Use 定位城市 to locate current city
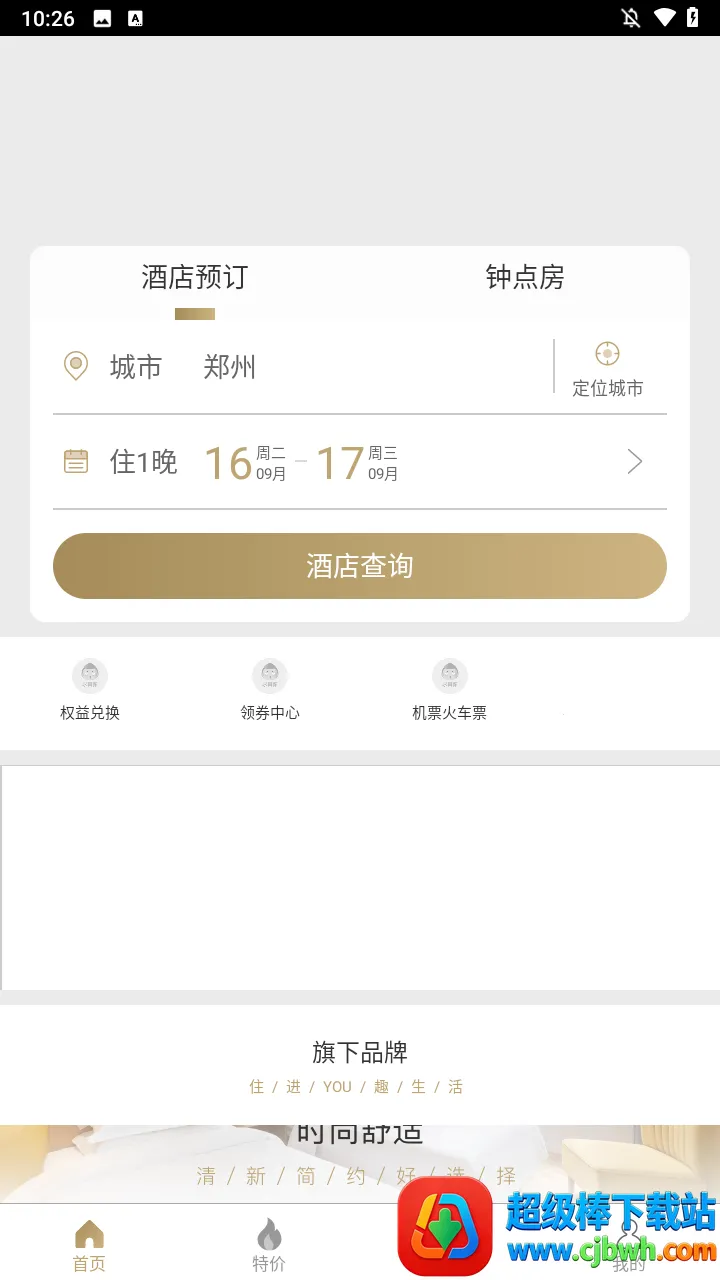This screenshot has height=1280, width=720. (x=607, y=368)
